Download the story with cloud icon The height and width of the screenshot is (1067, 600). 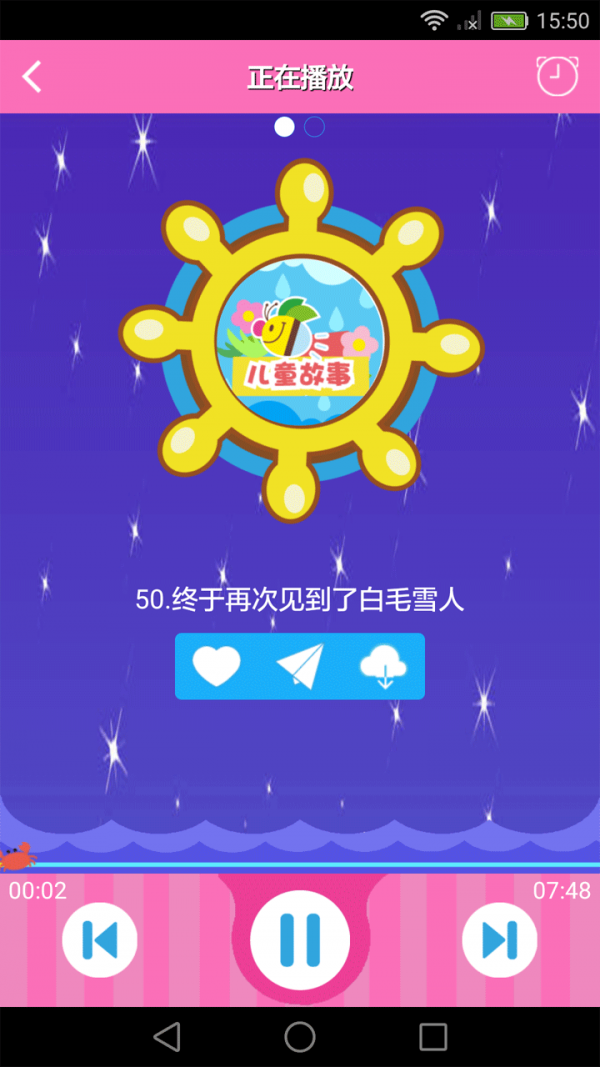(384, 666)
